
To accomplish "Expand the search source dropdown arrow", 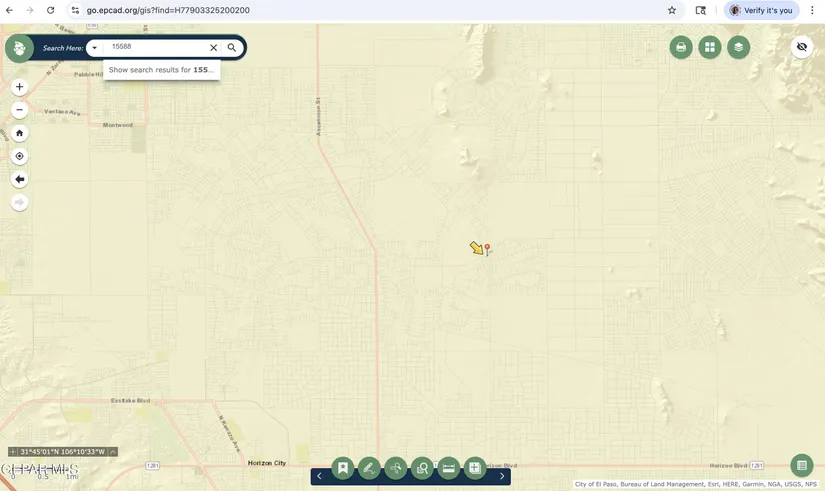I will click(95, 47).
